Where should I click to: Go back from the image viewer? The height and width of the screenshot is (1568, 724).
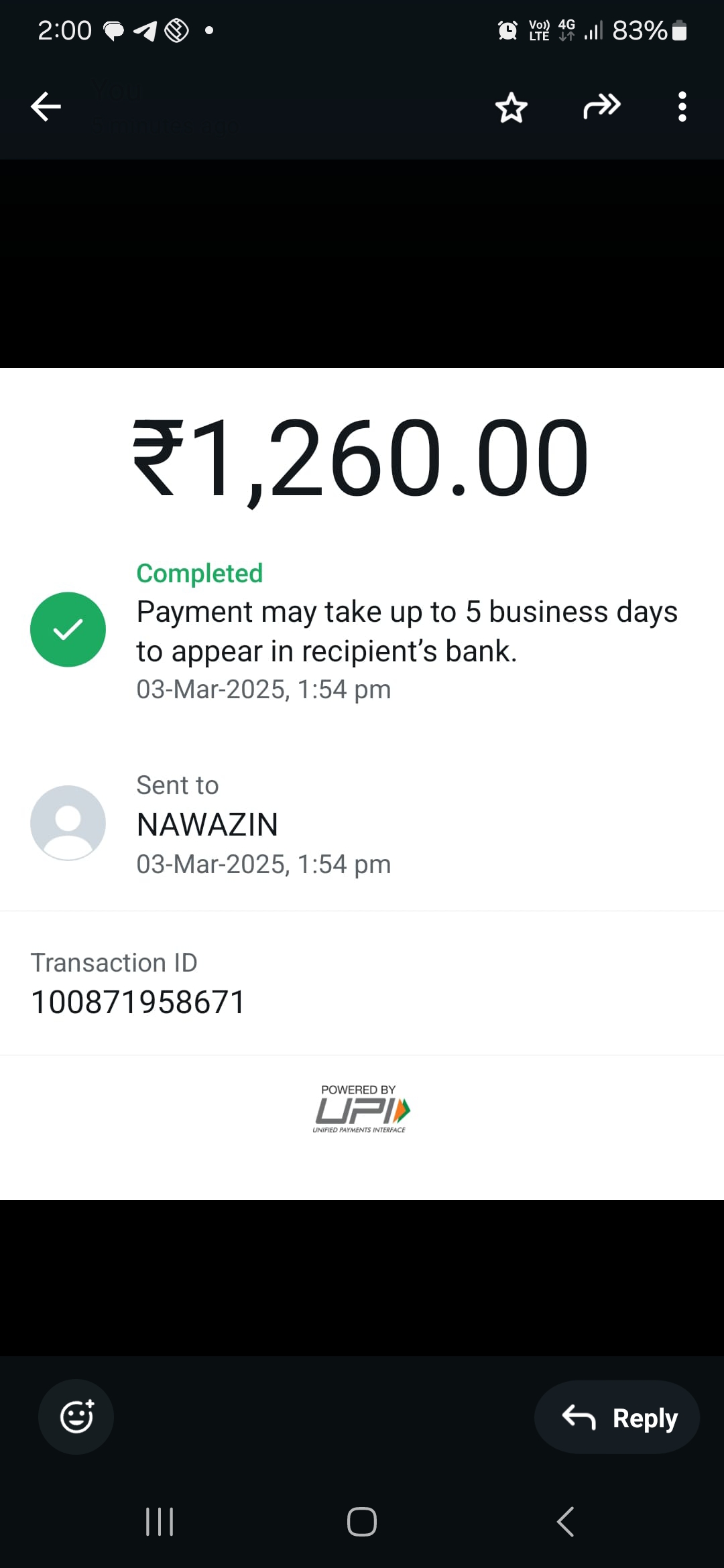coord(46,107)
